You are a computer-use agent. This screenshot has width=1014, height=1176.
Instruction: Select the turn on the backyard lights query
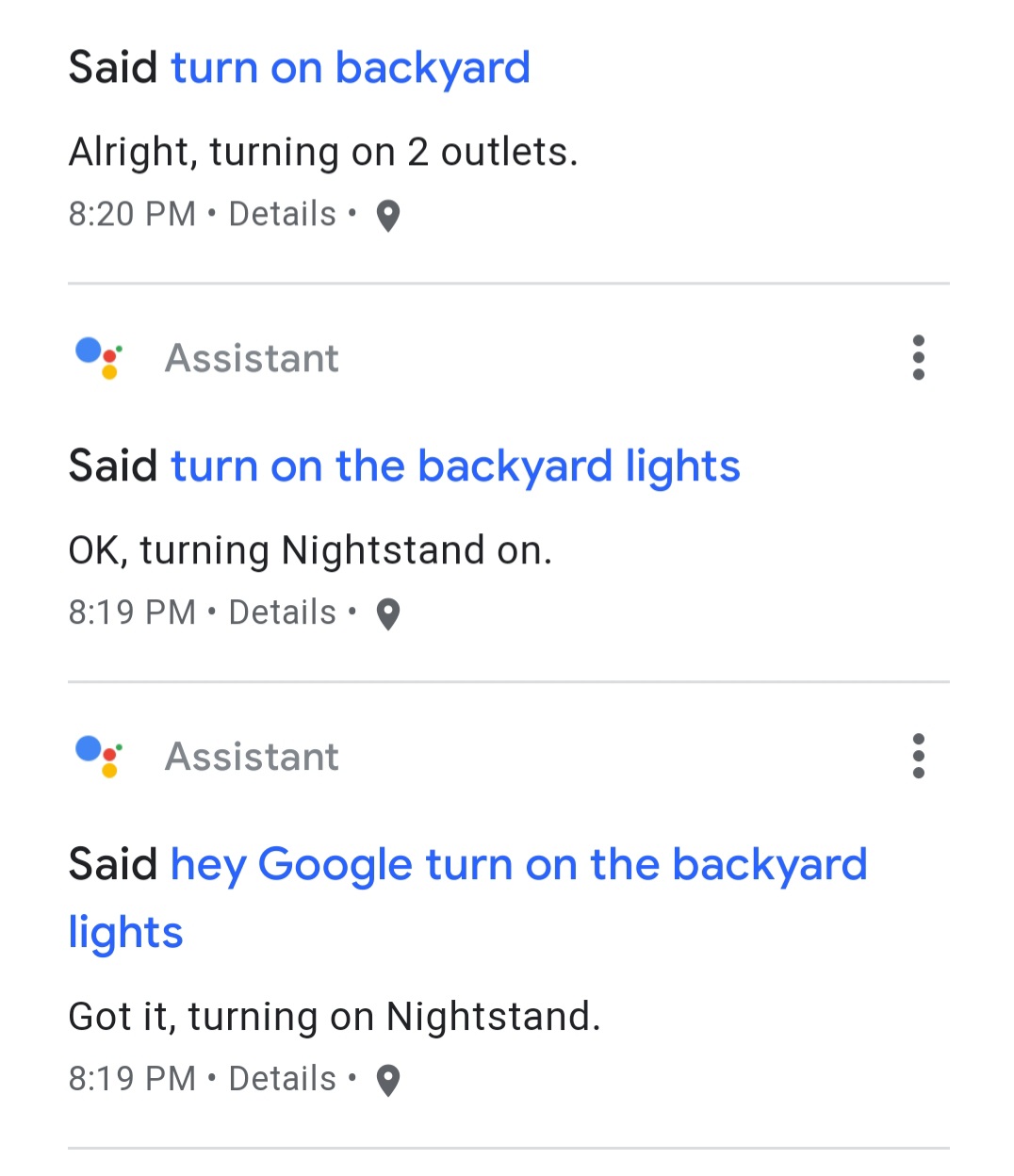tap(455, 465)
